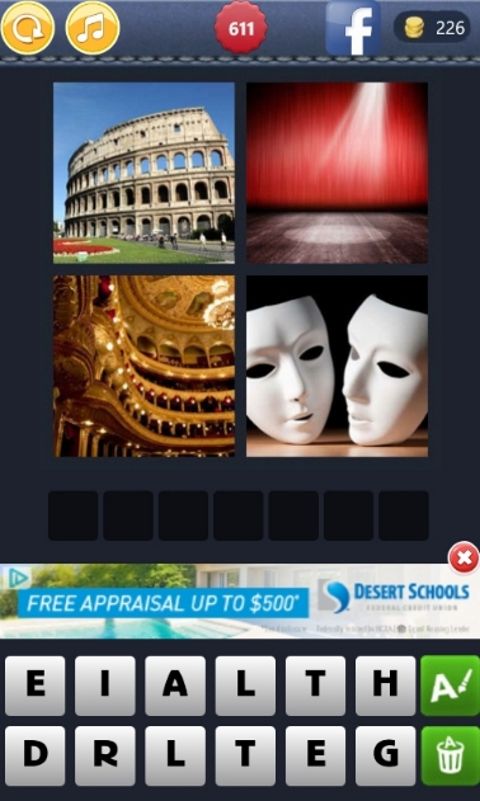Use the green trash remove-letters hint
480x801 pixels.
tap(450, 756)
